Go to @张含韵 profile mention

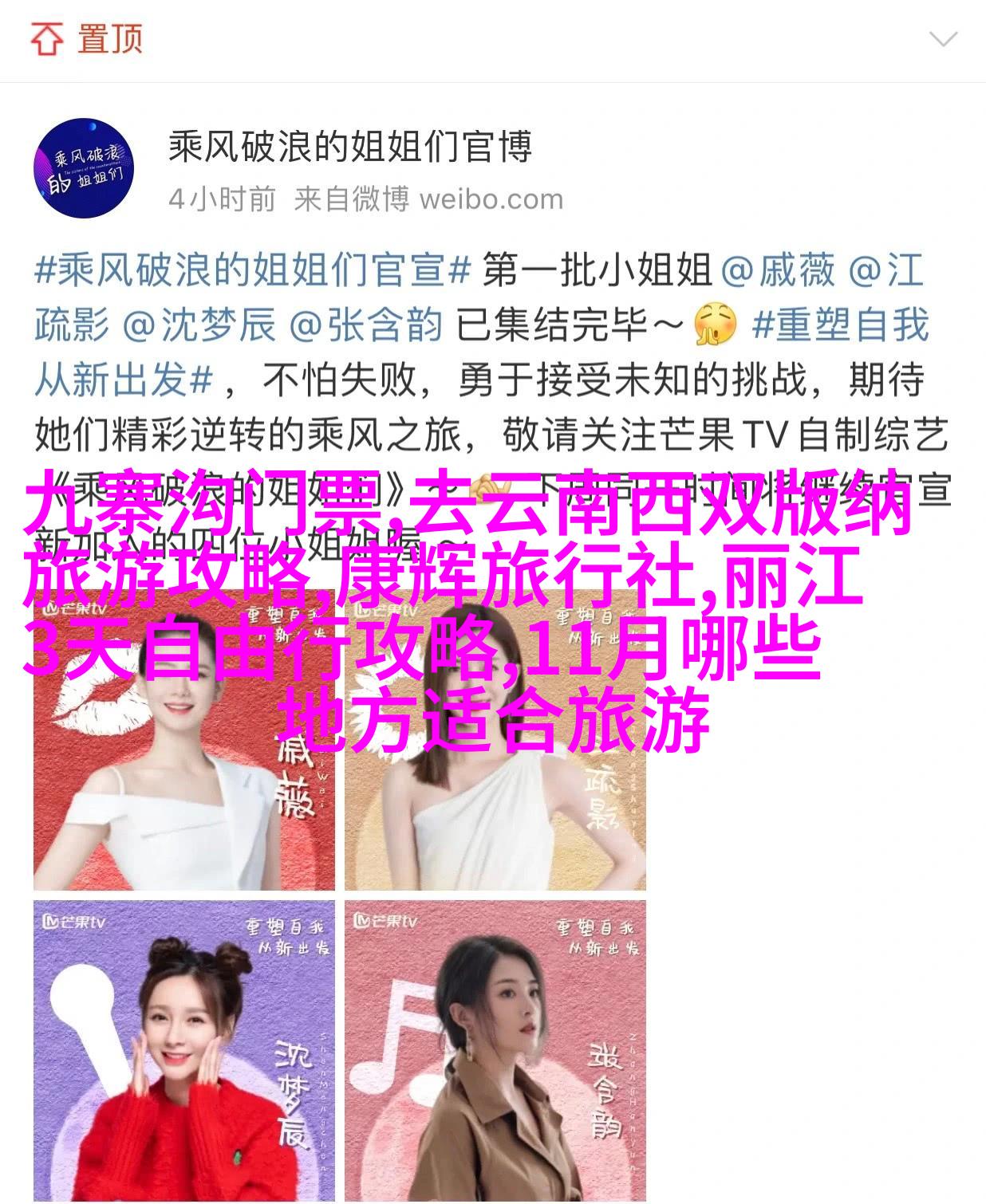click(365, 326)
